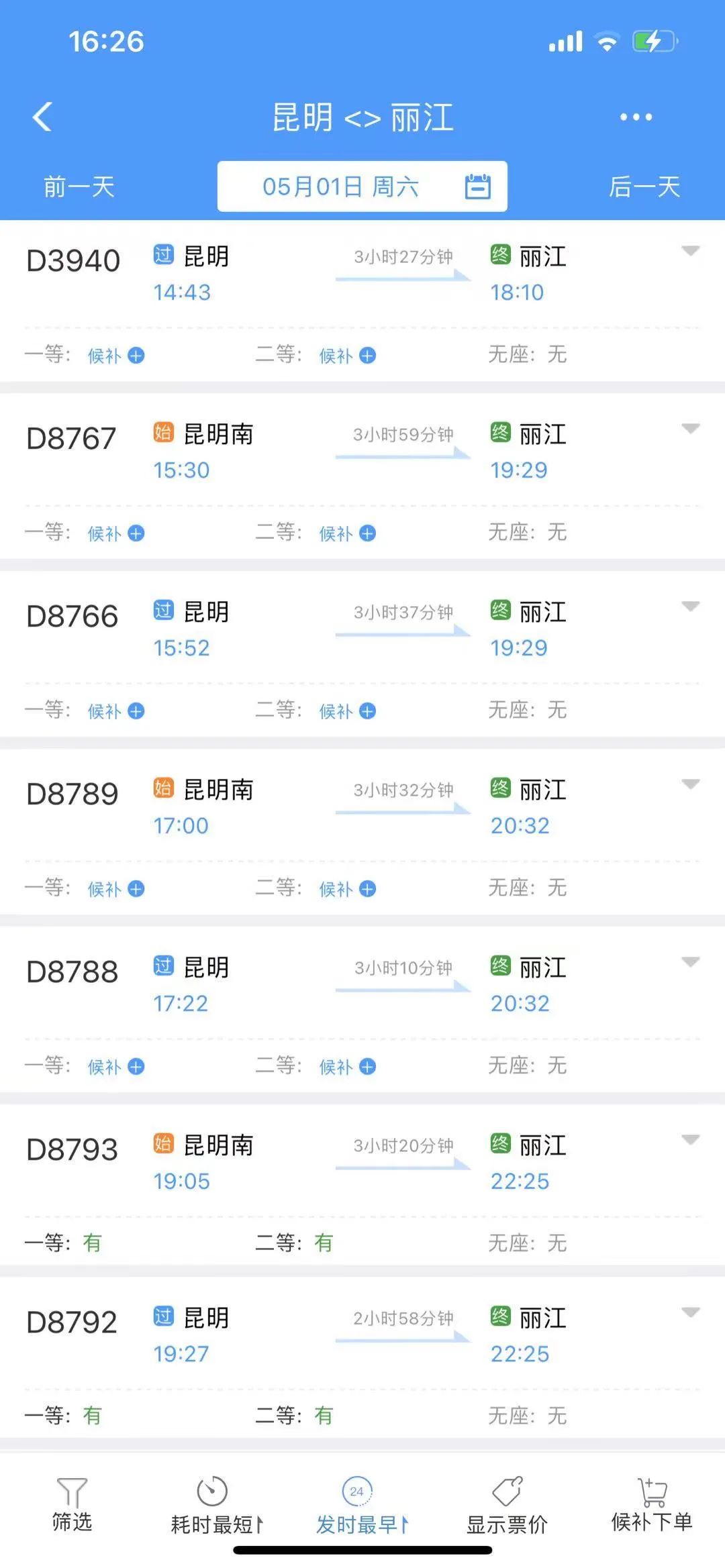Switch to the previous day (前一天)
The height and width of the screenshot is (1568, 725).
[79, 187]
